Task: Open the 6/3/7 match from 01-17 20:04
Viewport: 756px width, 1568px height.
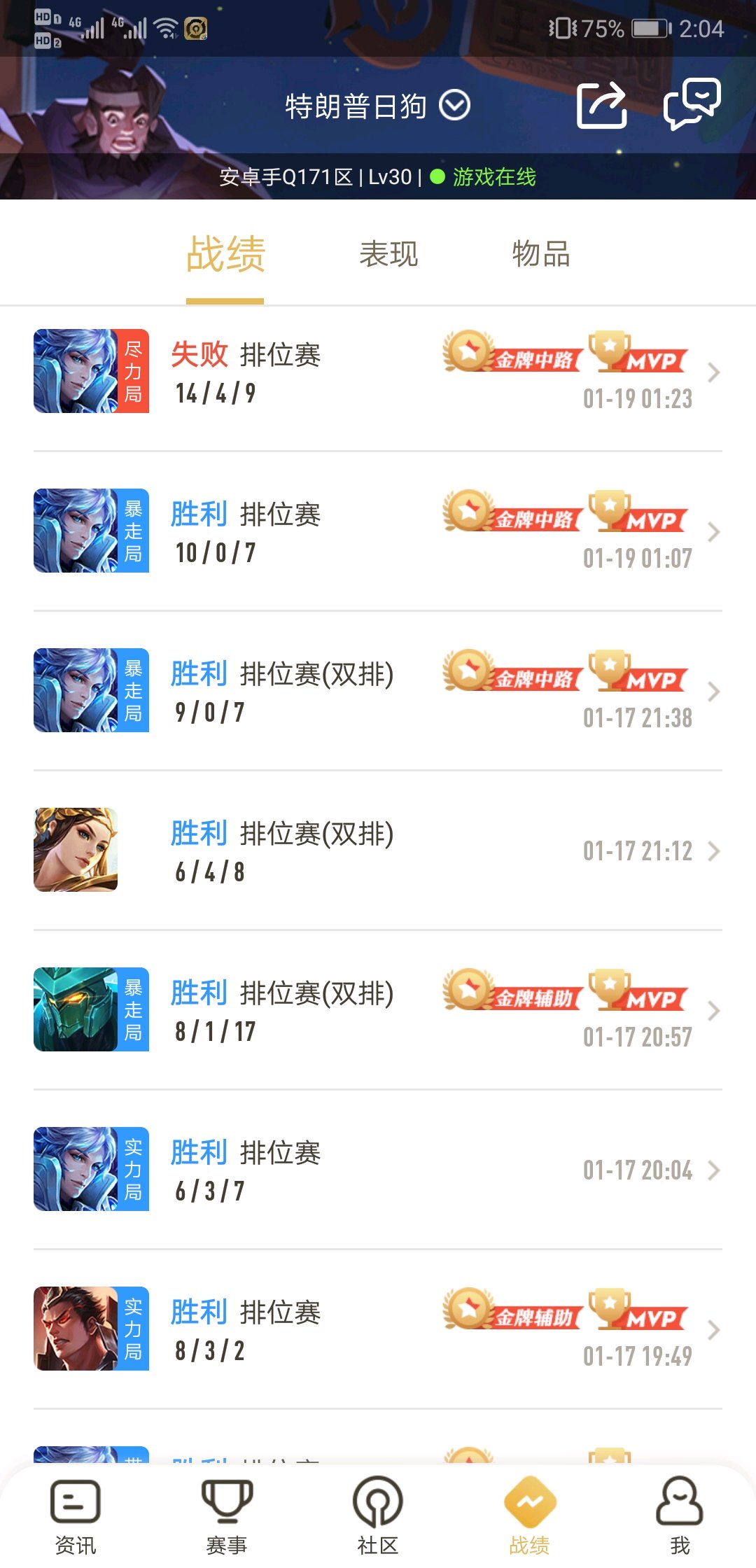Action: click(x=378, y=1170)
